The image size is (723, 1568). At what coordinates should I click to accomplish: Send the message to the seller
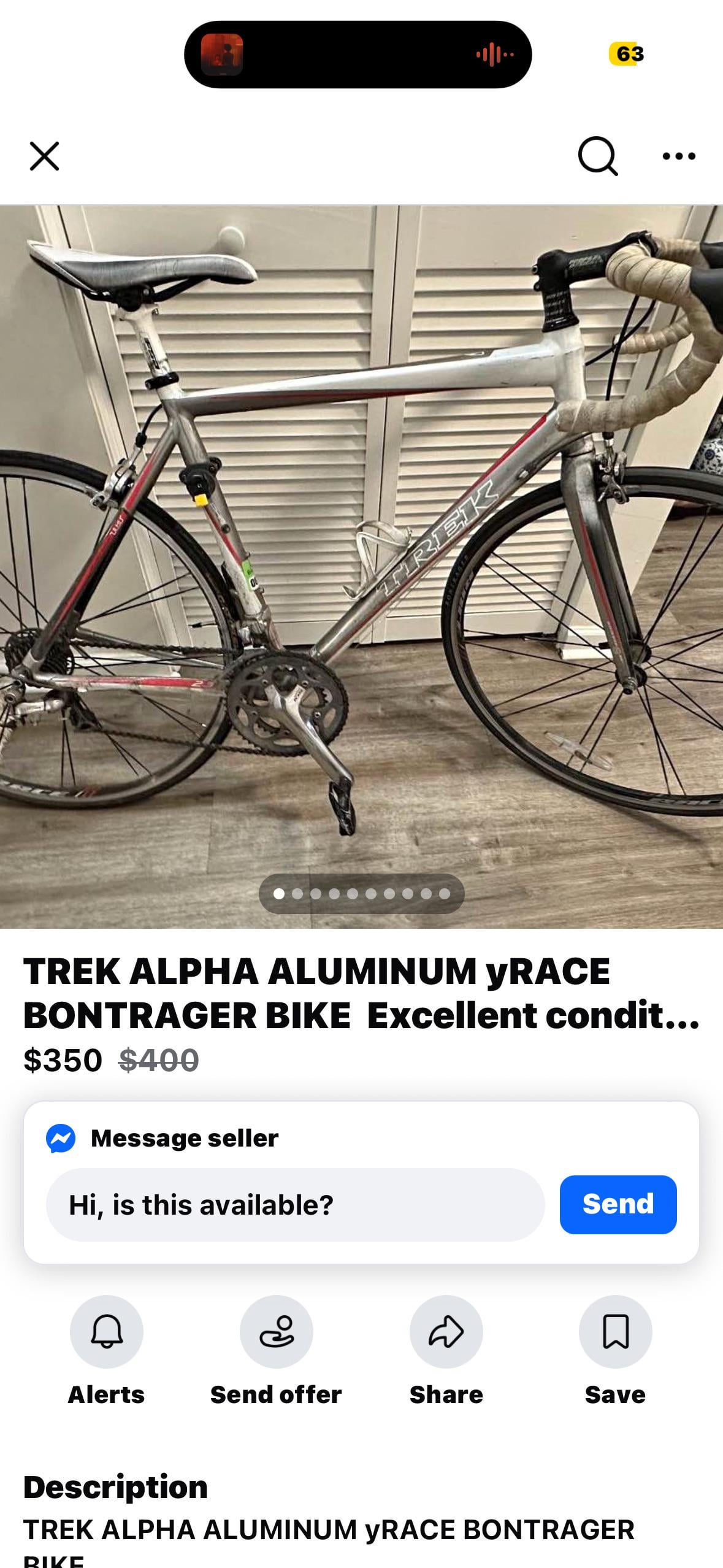coord(618,1204)
